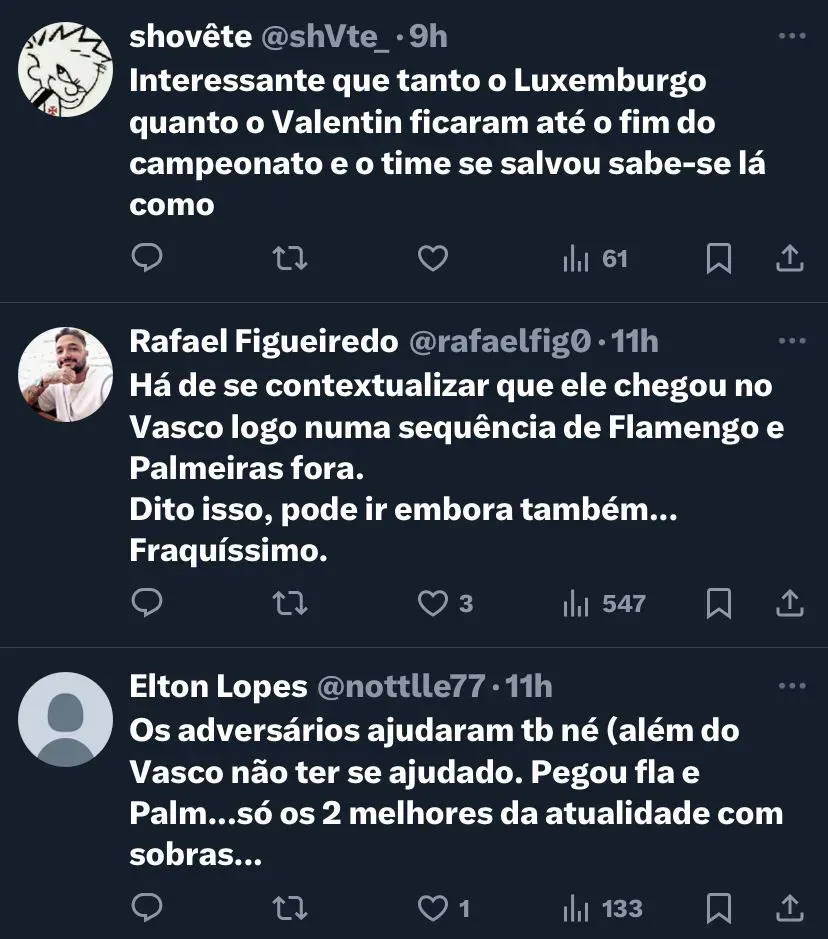
Task: Repost Rafael Figueiredo's tweet
Action: point(290,603)
